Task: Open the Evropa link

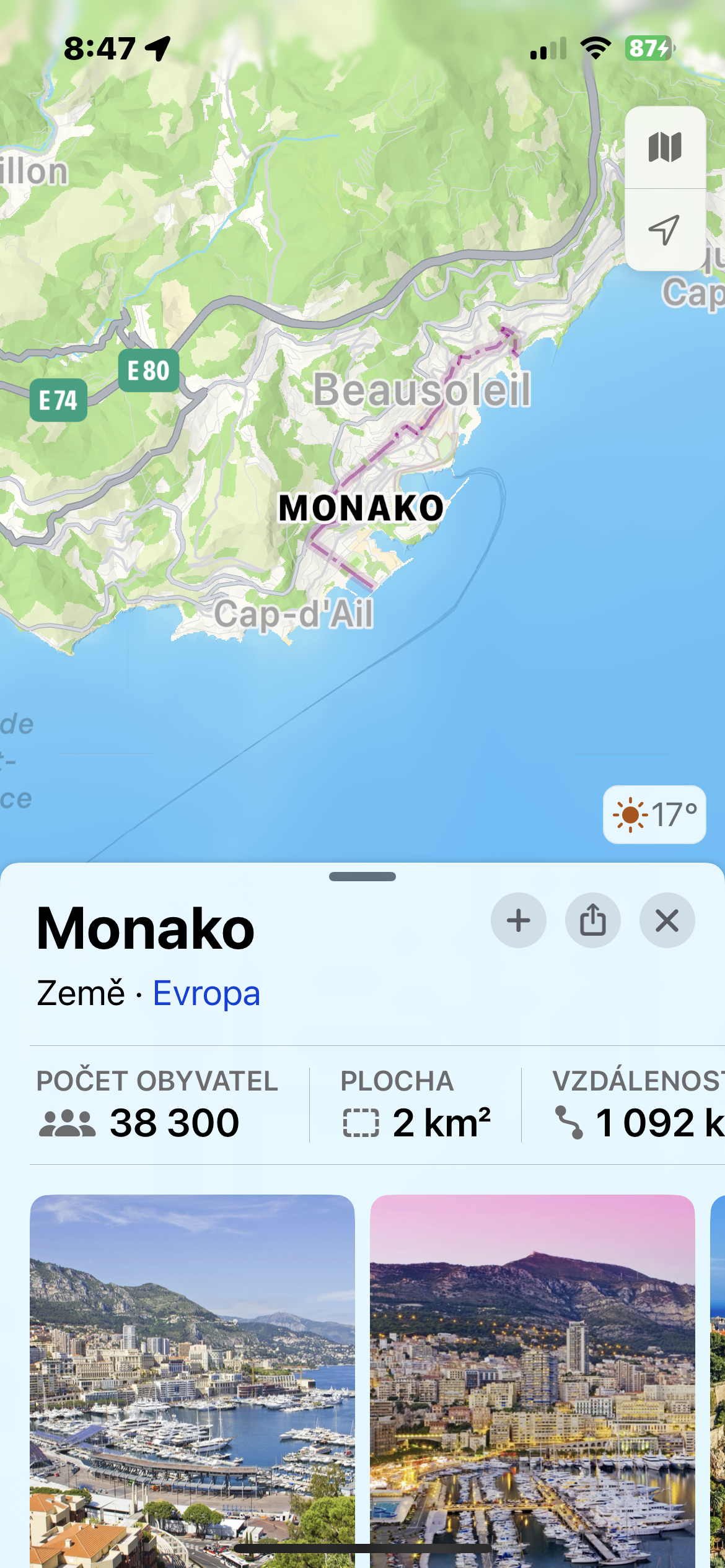Action: 206,993
